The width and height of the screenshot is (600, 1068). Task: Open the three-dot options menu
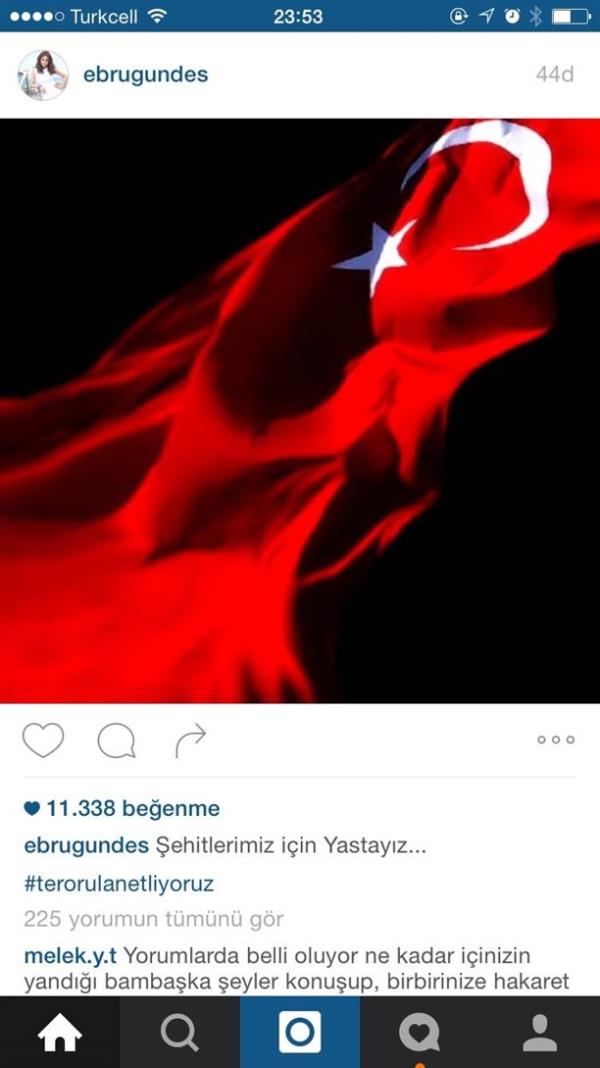pyautogui.click(x=555, y=740)
